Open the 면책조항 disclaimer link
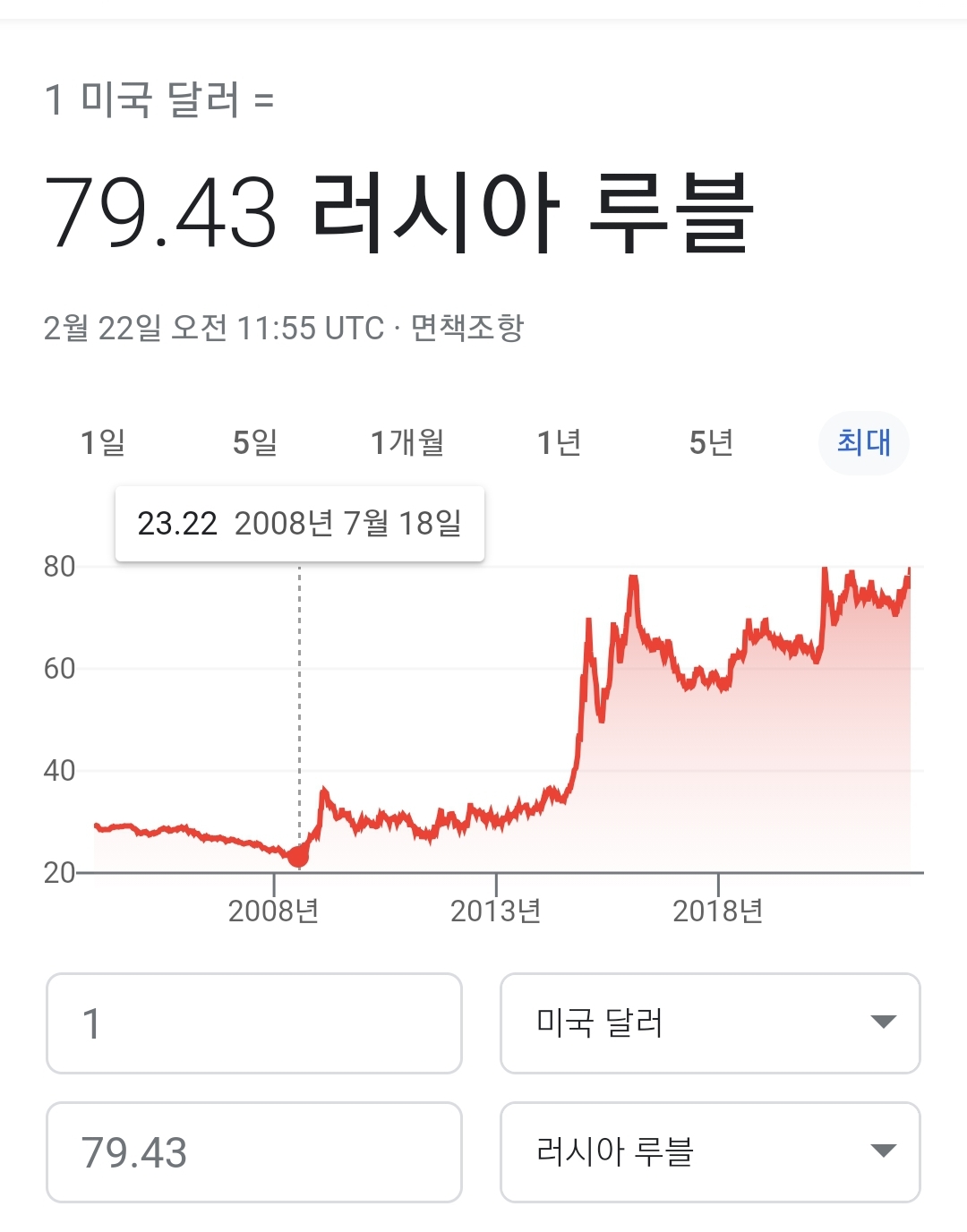Viewport: 967px width, 1232px height. click(x=466, y=328)
